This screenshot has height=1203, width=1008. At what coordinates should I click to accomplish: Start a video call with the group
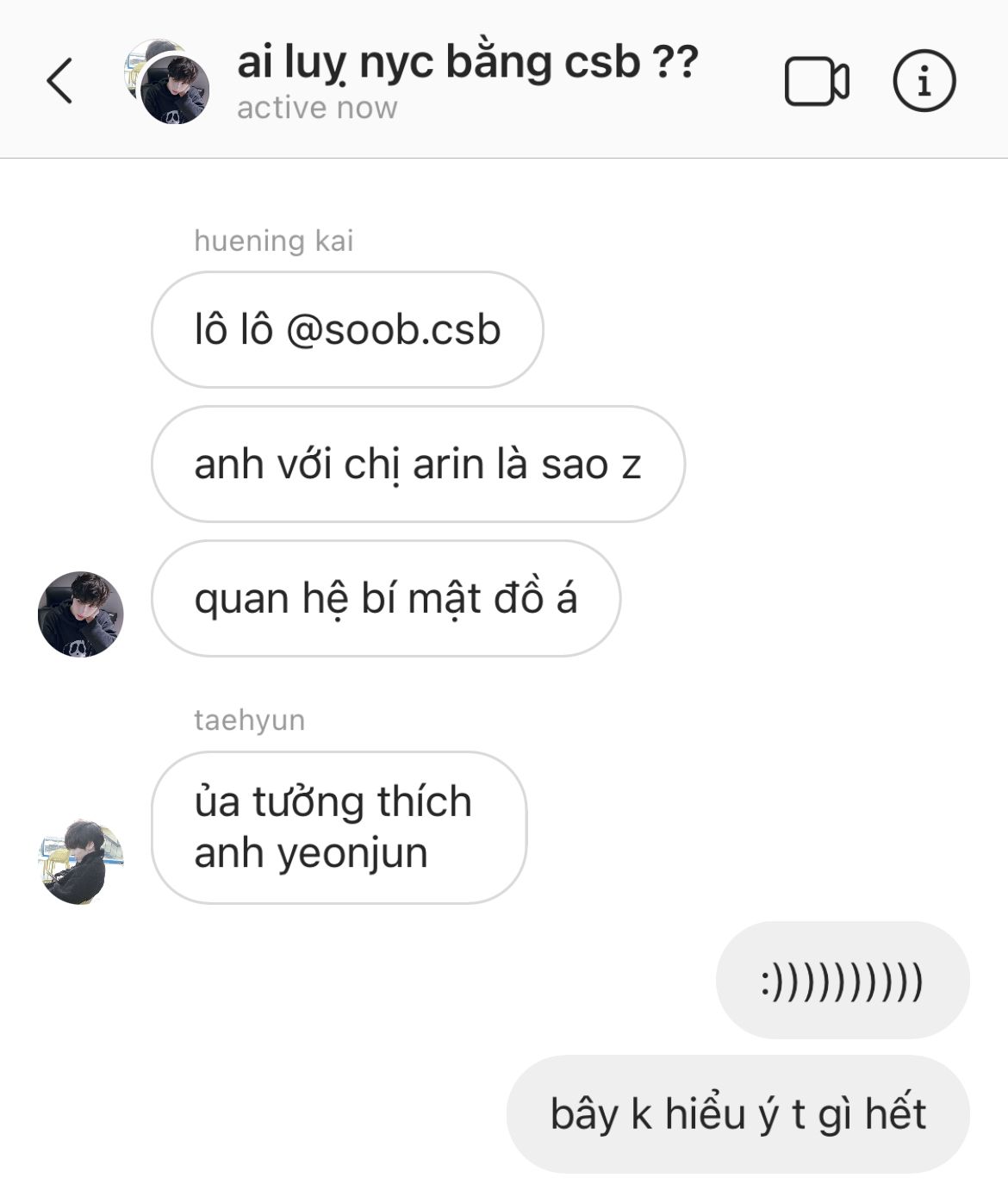pos(816,82)
